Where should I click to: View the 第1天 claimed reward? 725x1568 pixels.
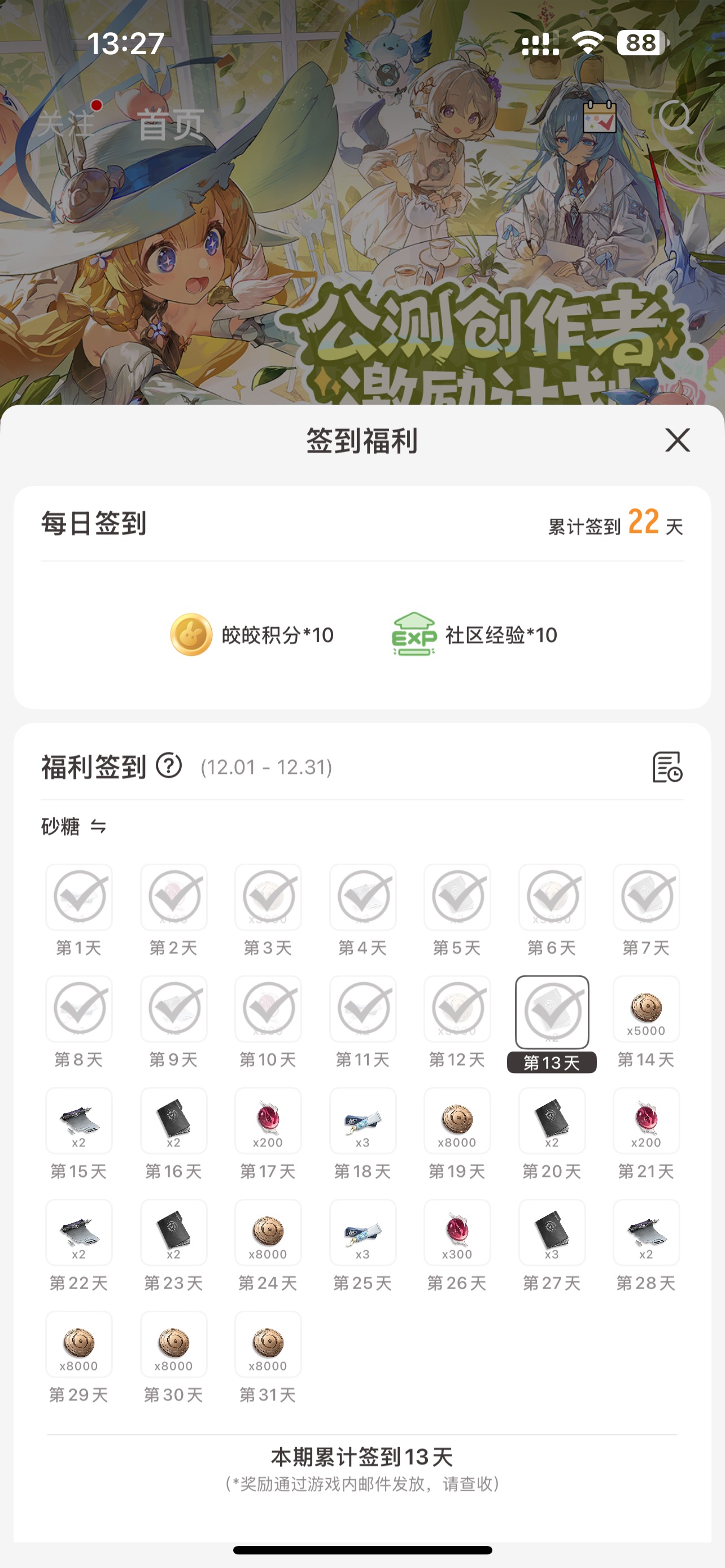79,897
